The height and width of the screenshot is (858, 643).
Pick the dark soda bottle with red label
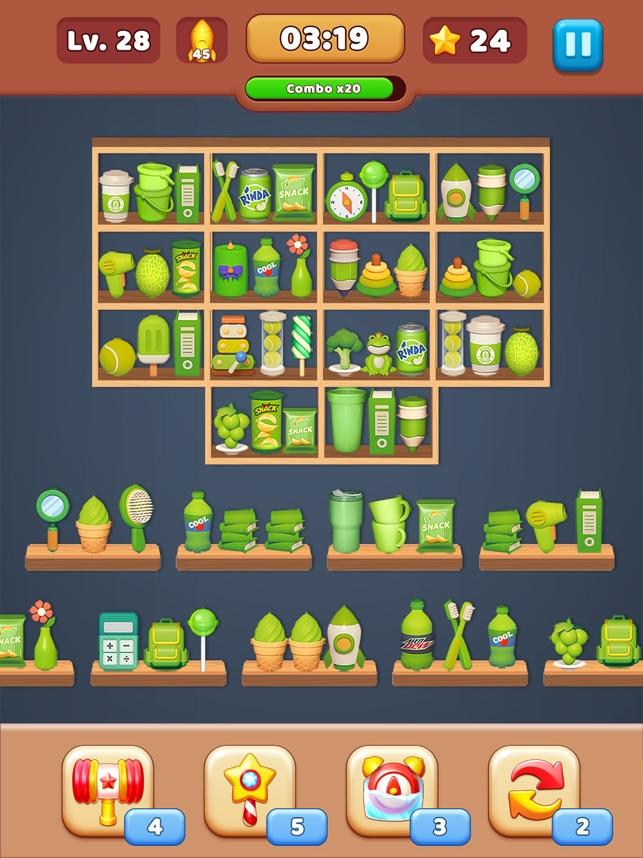point(416,635)
